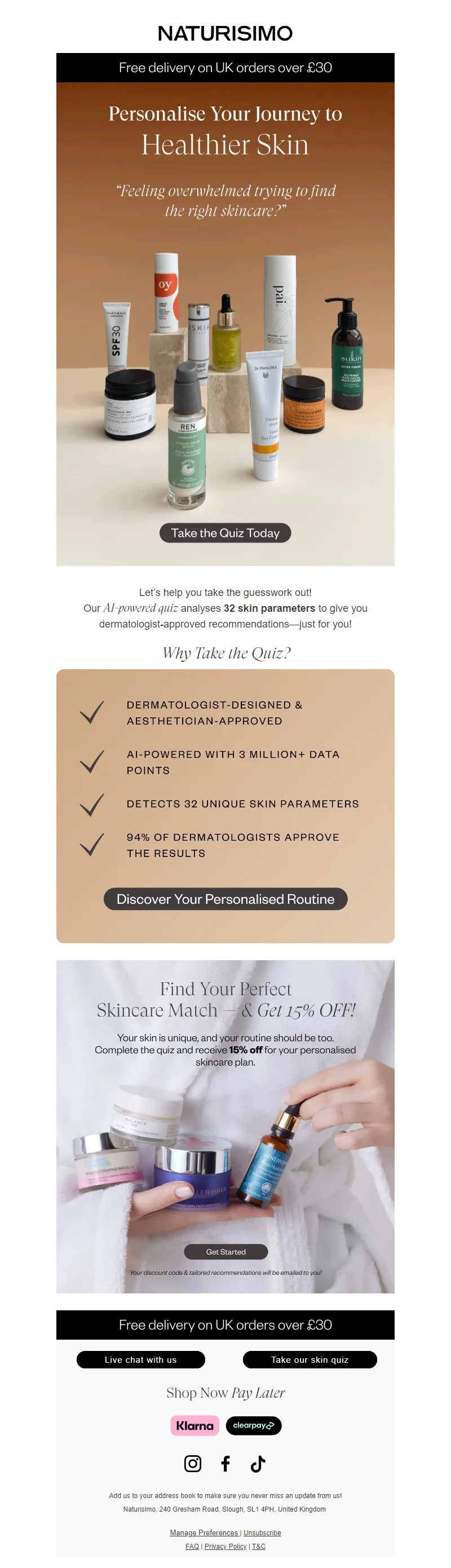Open the FAQ link
451x1568 pixels.
pos(192,1546)
